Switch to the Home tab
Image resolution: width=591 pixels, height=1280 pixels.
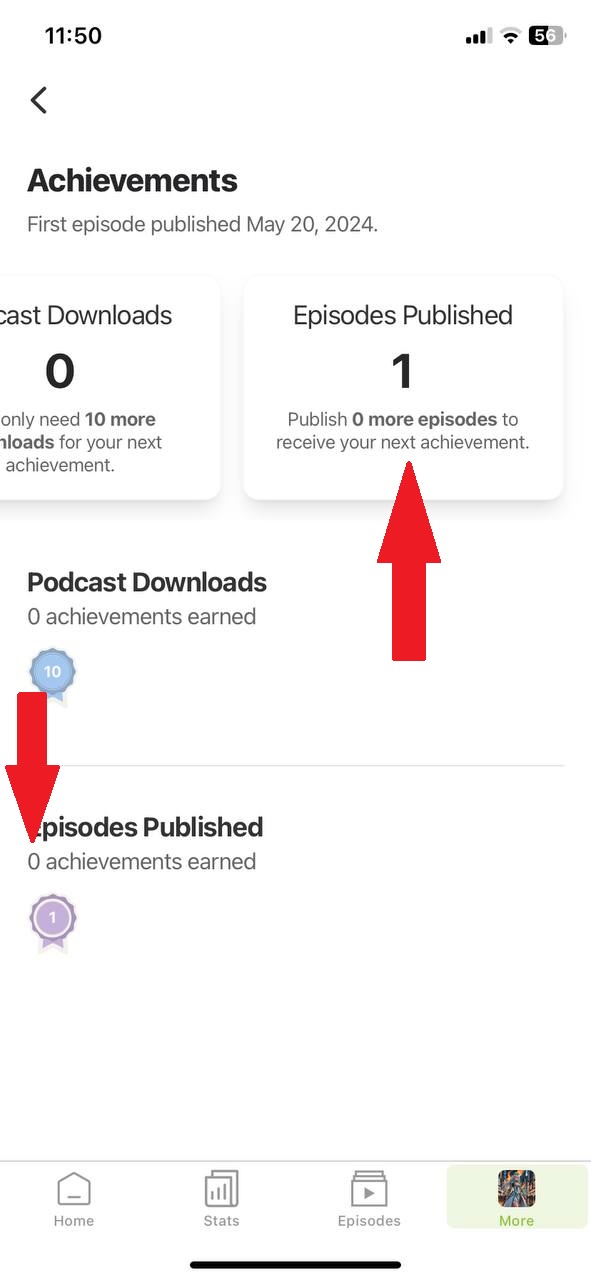pyautogui.click(x=73, y=1198)
